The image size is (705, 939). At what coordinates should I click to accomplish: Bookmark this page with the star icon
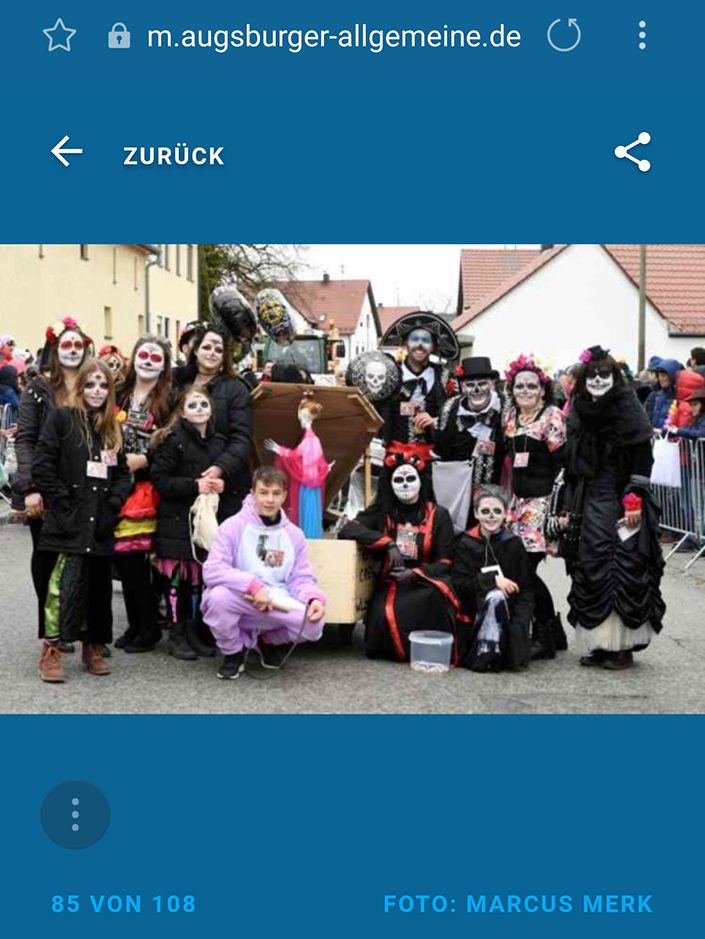pos(60,36)
